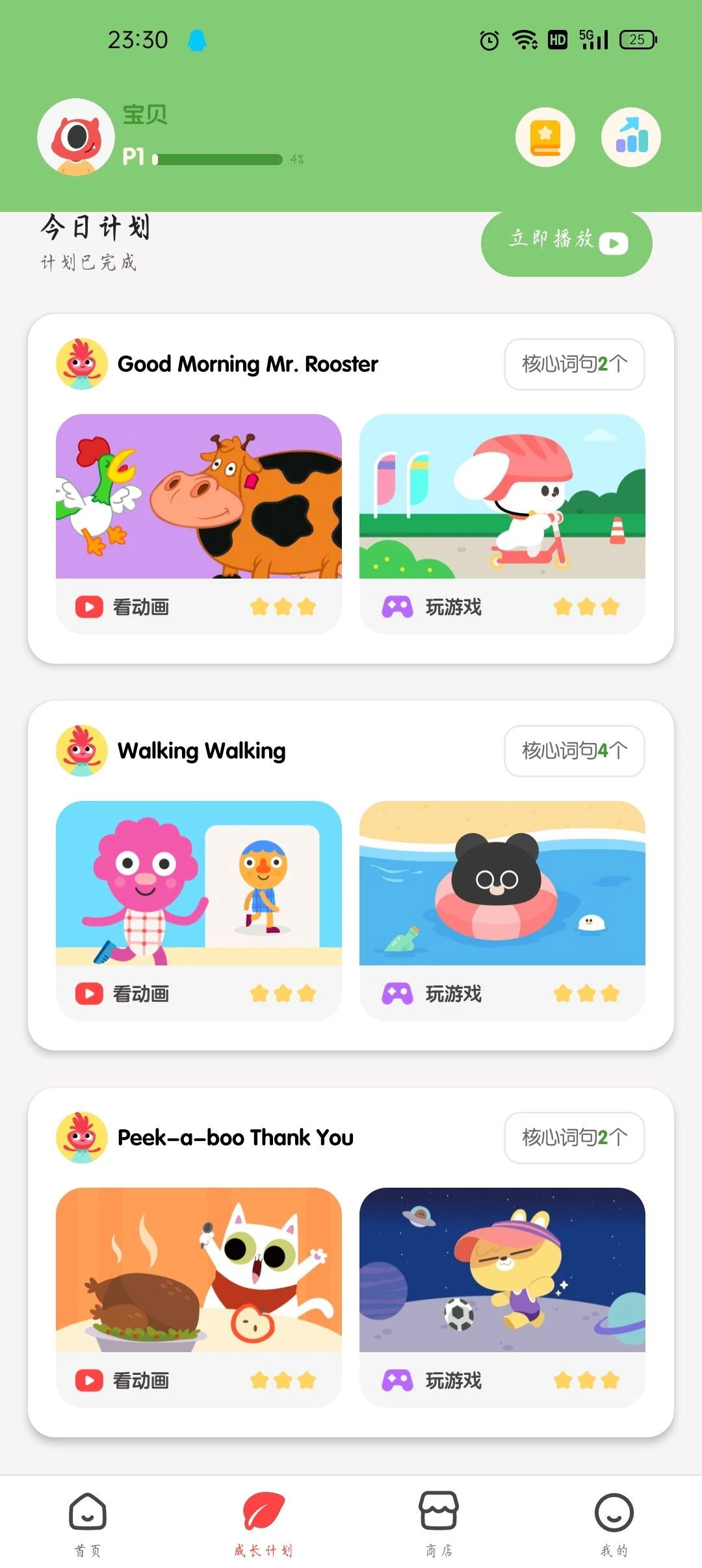Screen dimensions: 702x1568
Task: Open the learning stats chart icon
Action: 630,137
